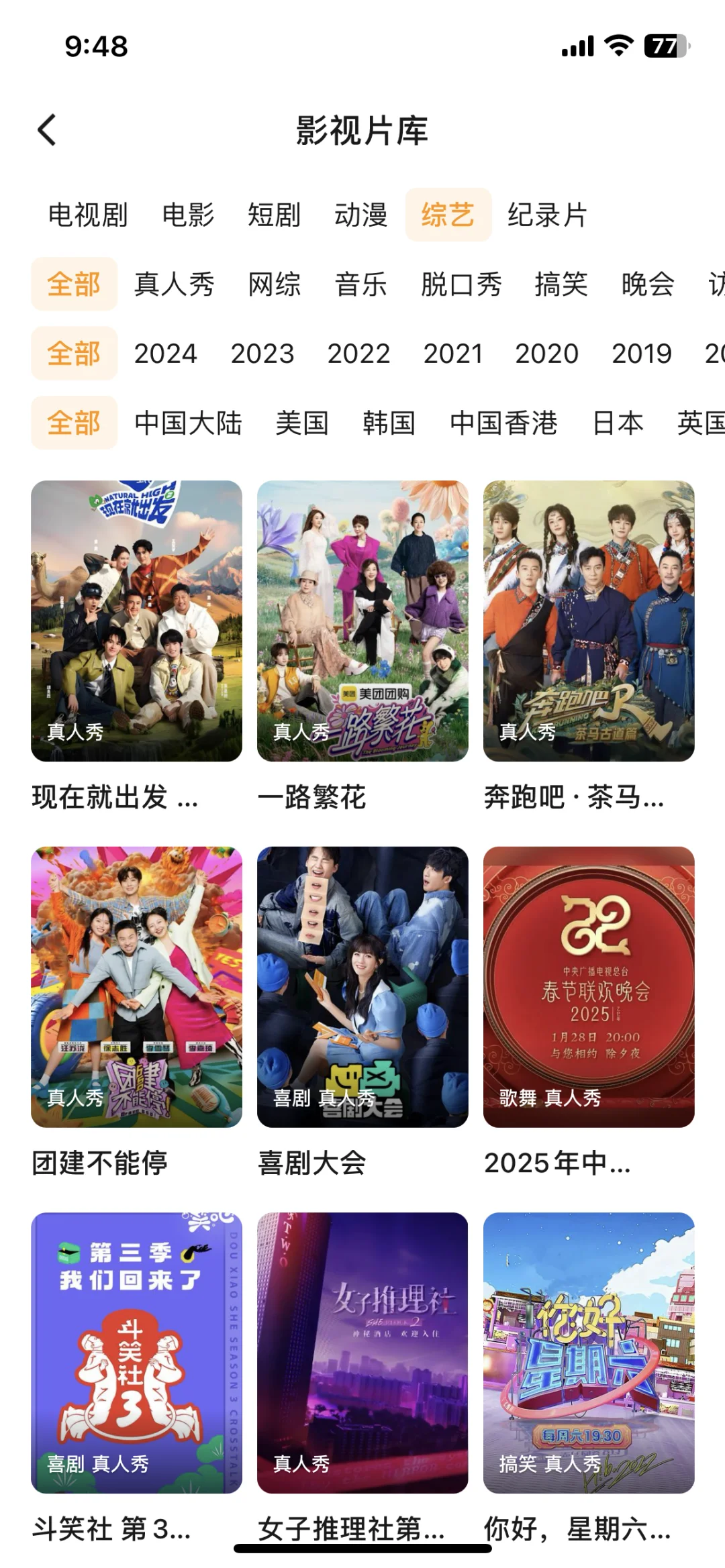This screenshot has height=1568, width=725.
Task: Open the 短剧 category
Action: click(274, 215)
